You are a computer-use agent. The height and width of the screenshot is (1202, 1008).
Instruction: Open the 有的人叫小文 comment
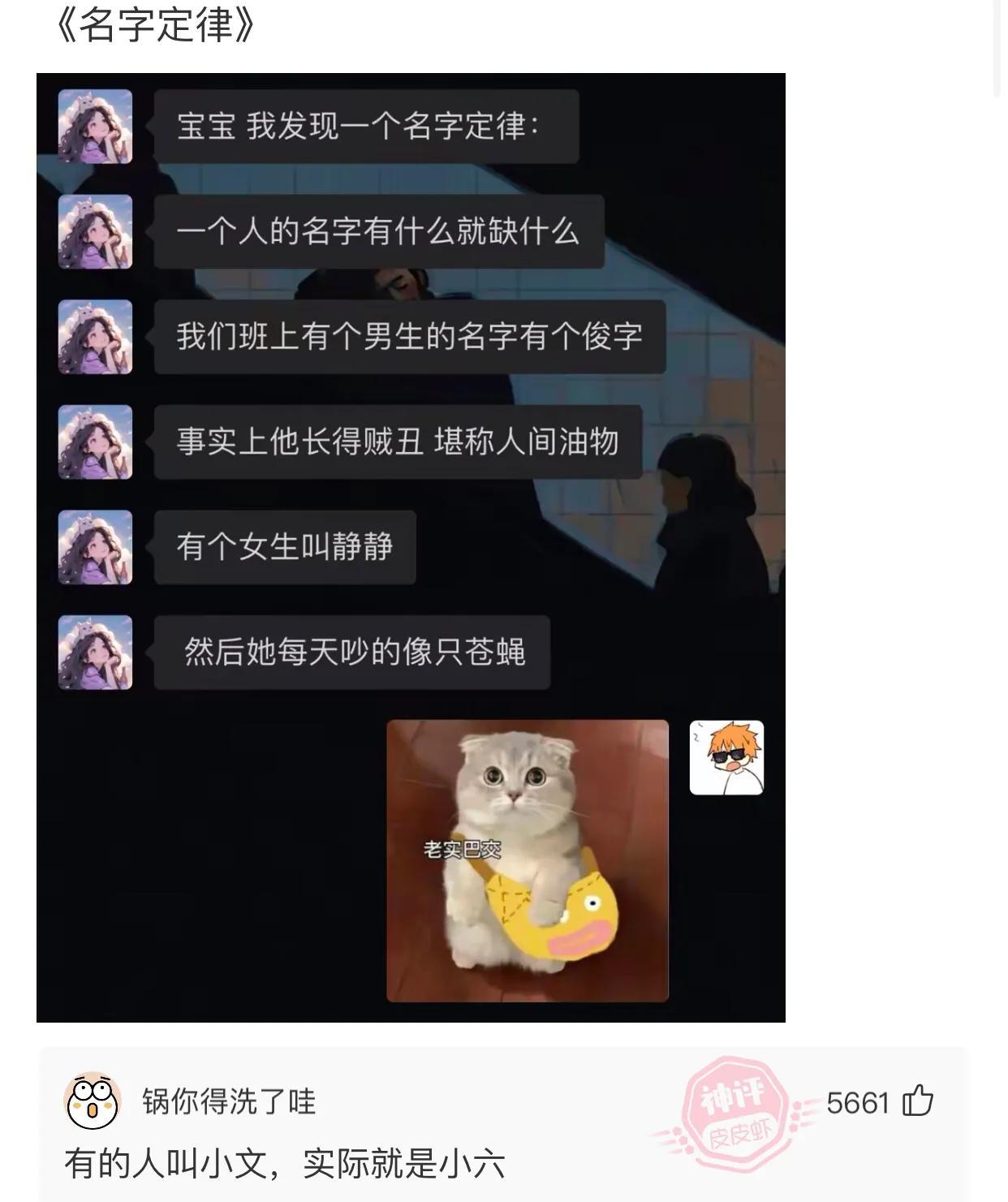click(x=284, y=1164)
